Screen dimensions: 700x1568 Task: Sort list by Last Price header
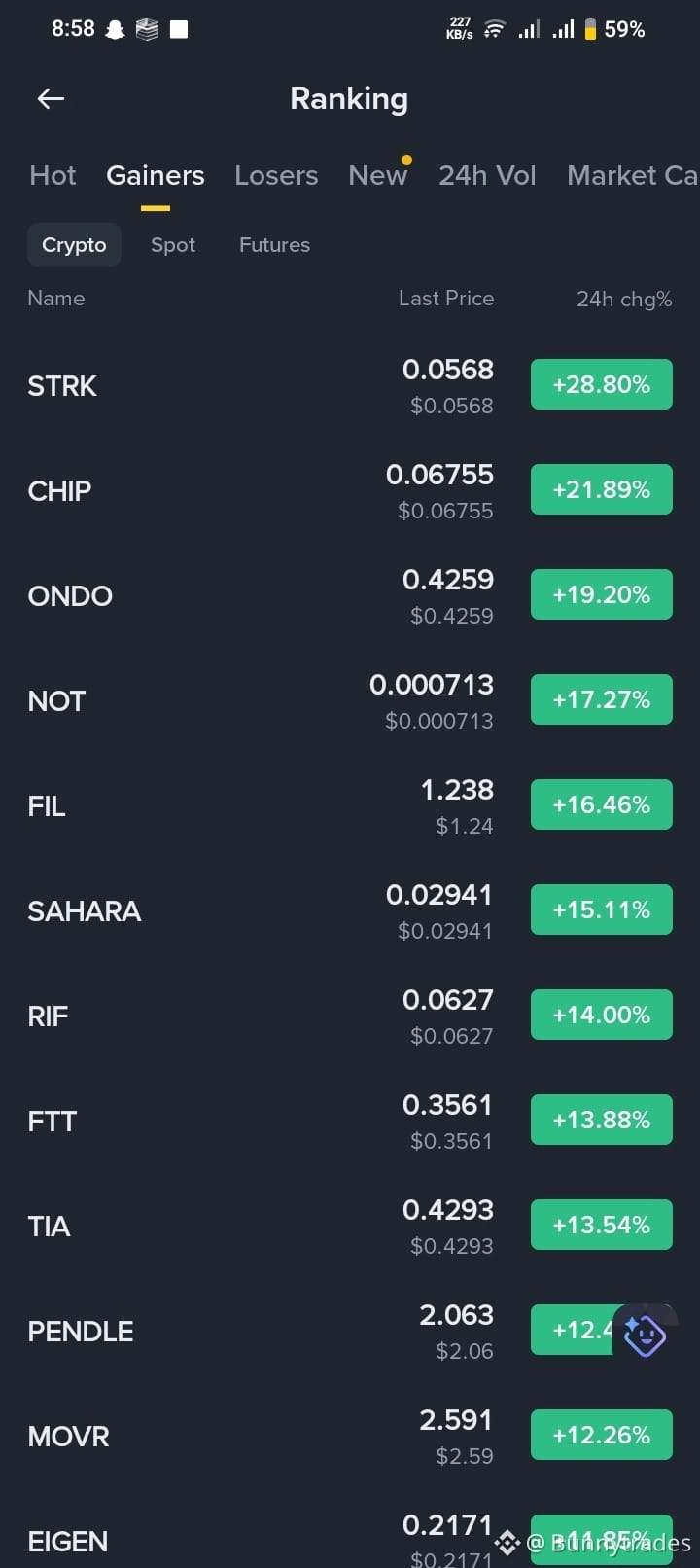(446, 299)
